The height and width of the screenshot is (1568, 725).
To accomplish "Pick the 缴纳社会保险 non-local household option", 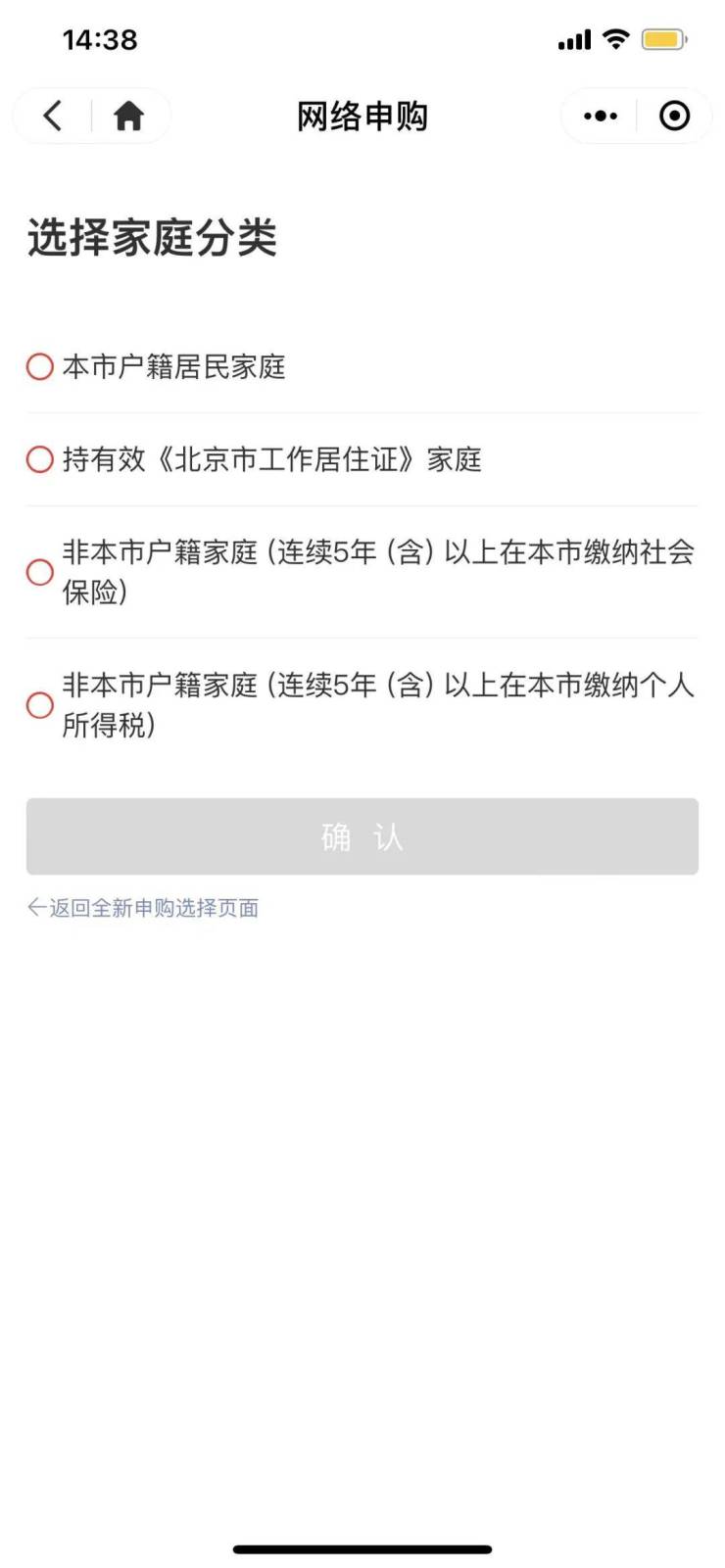I will 40,572.
